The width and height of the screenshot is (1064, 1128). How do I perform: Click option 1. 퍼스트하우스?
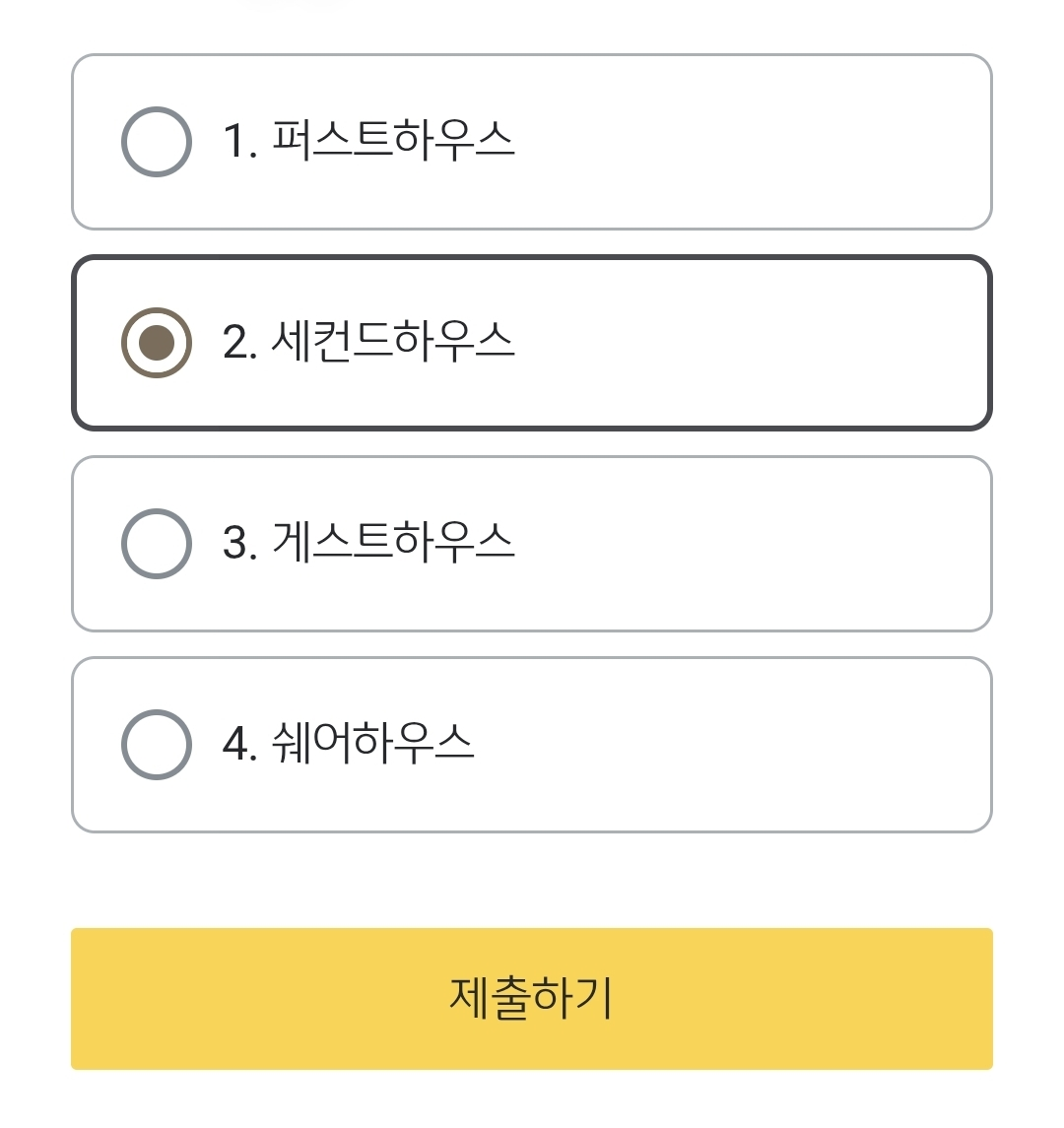point(532,141)
